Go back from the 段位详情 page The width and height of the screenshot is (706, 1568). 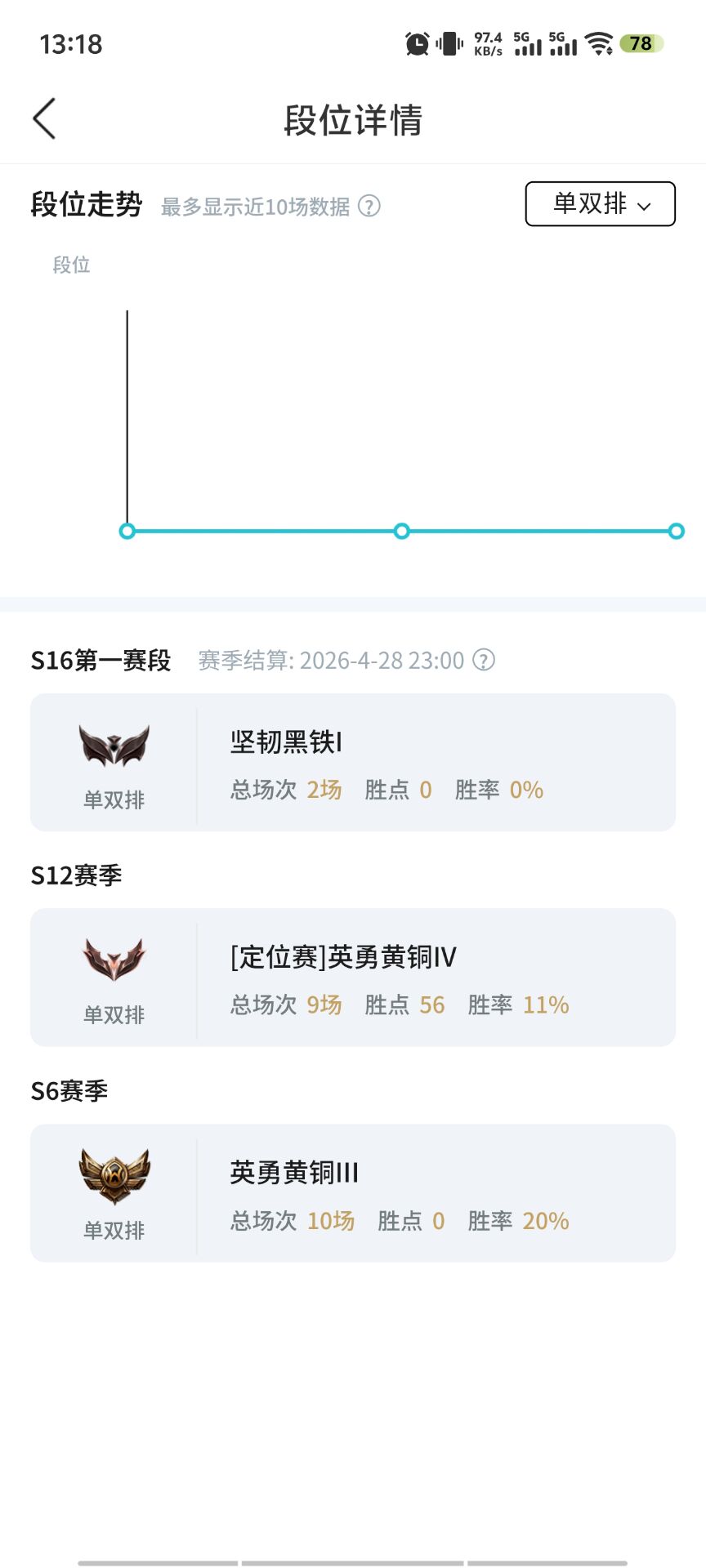pyautogui.click(x=45, y=119)
